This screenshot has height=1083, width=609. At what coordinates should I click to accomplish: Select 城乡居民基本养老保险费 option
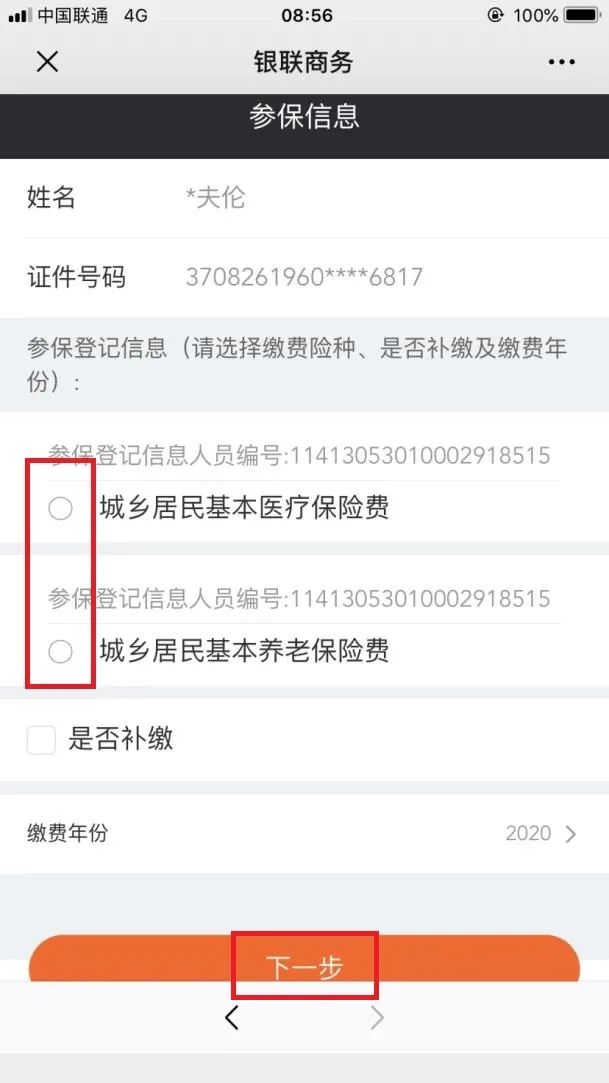(x=60, y=651)
